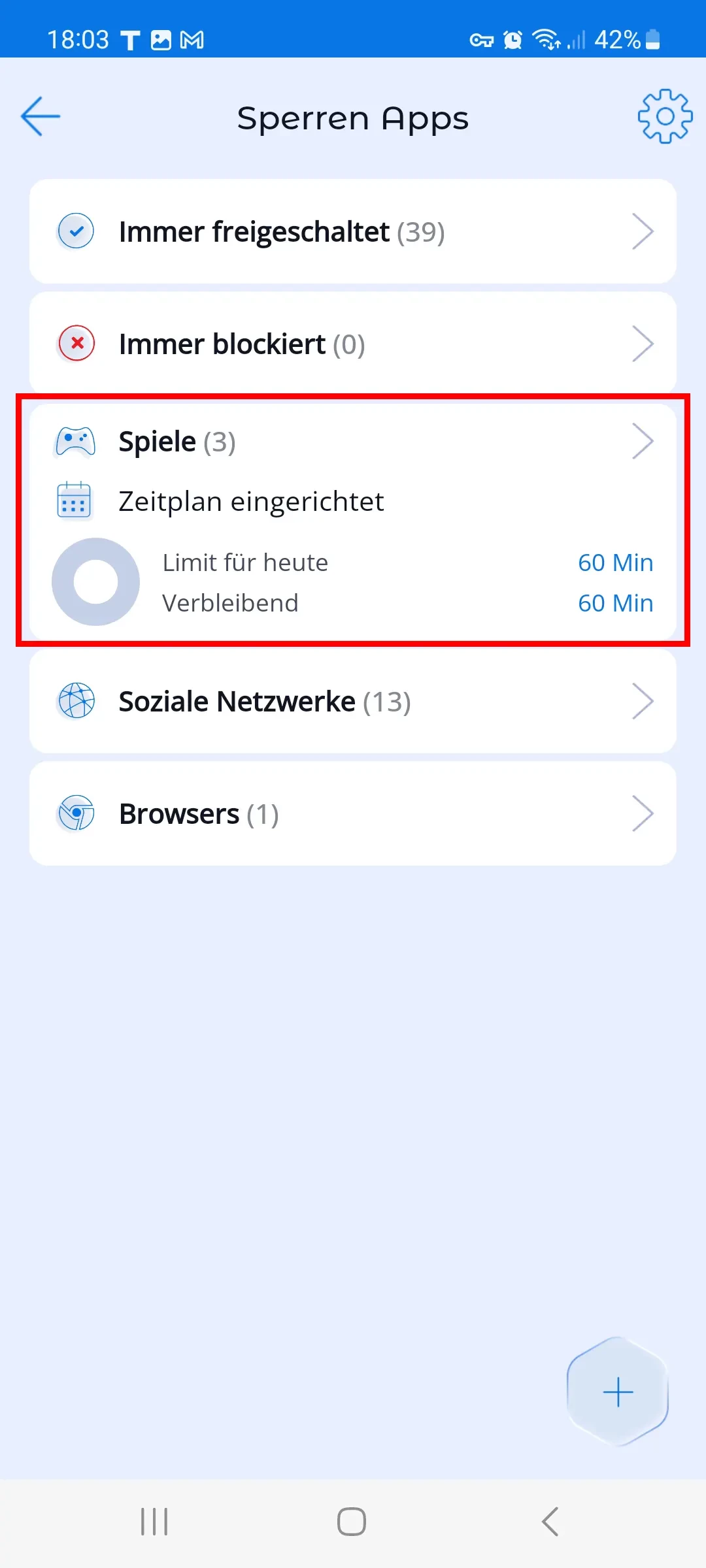
Task: Open the Immer freigeschaltet list
Action: 353,231
